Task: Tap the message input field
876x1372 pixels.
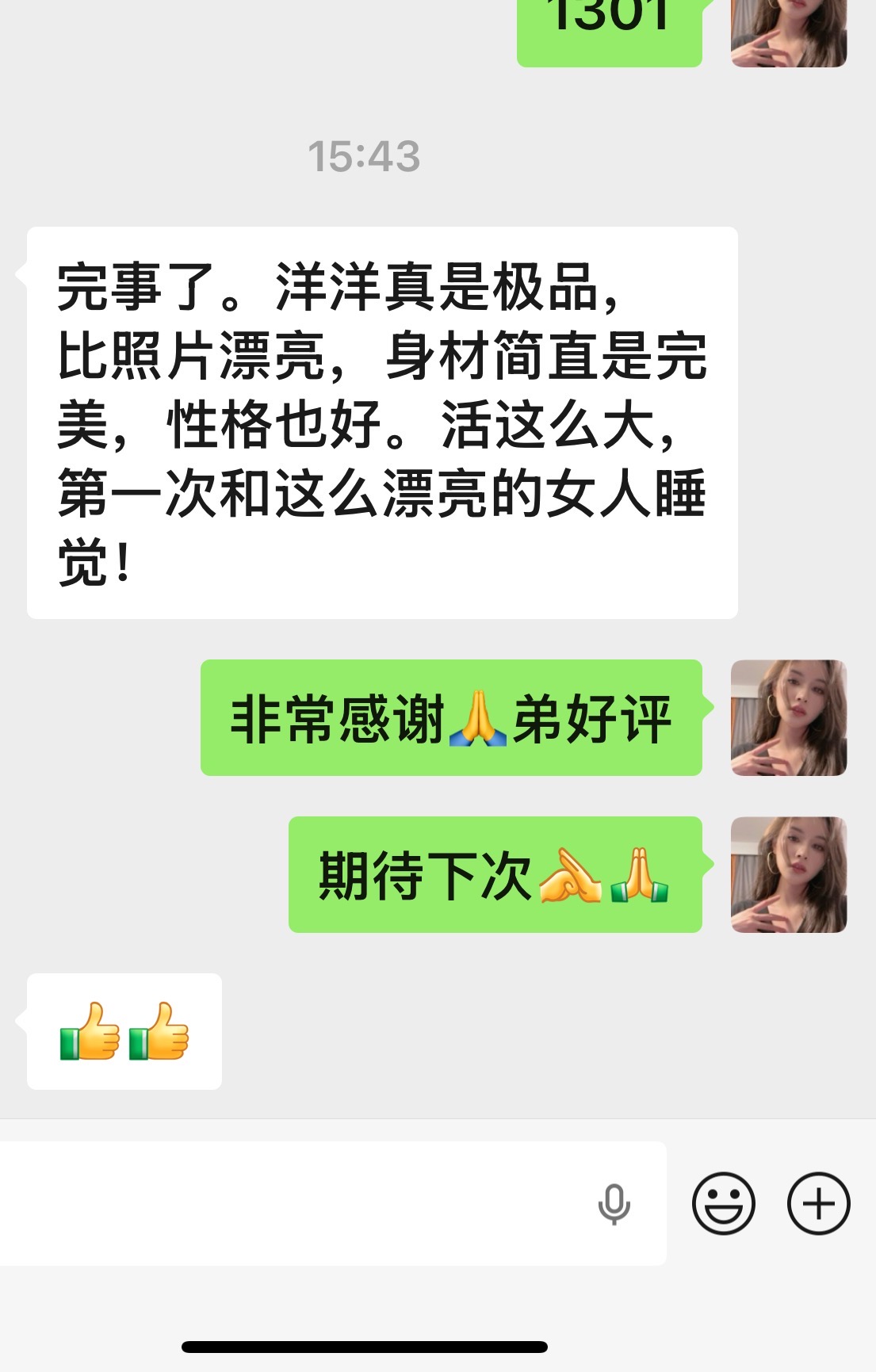Action: 293,1203
